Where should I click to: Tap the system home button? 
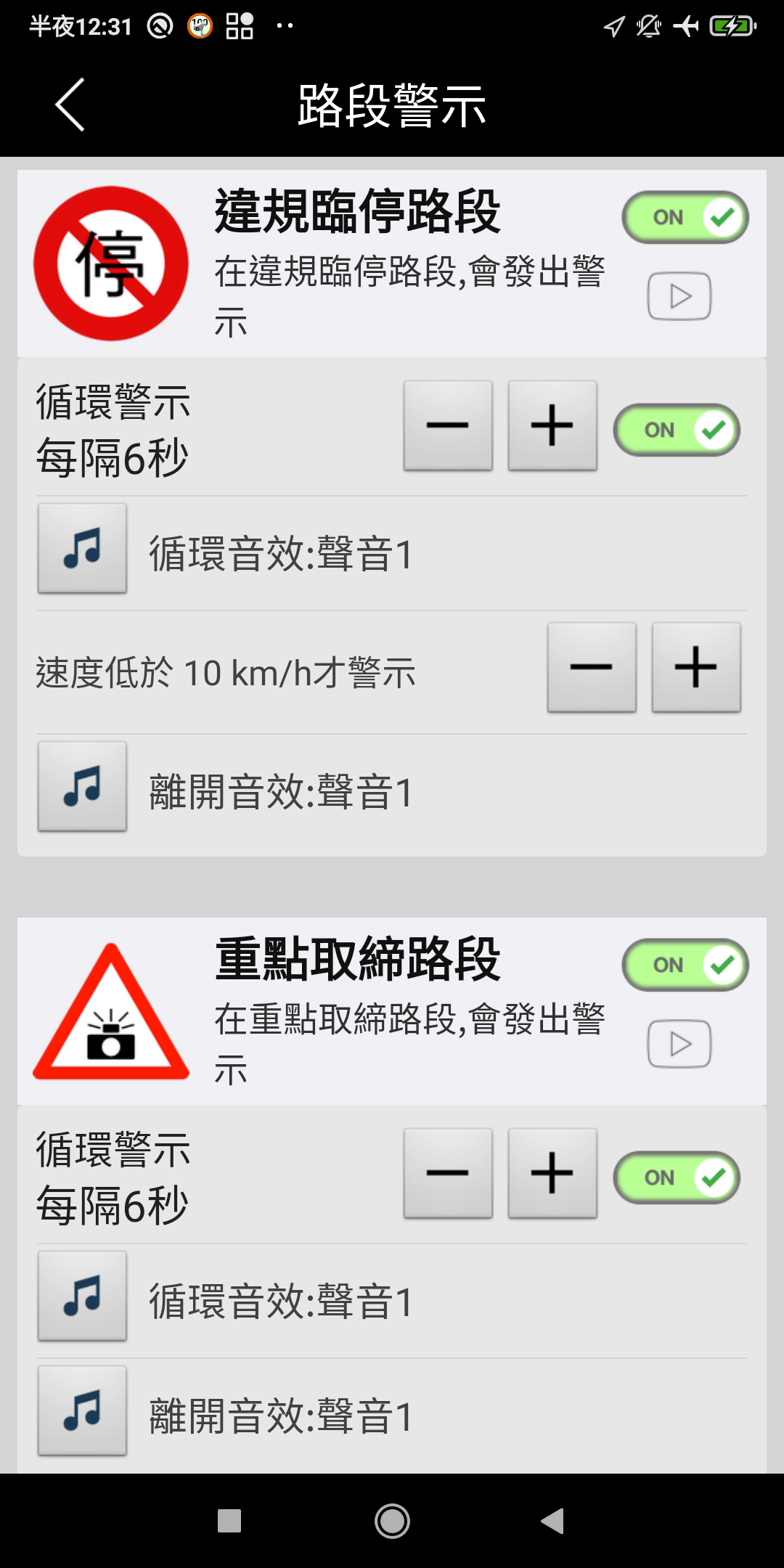coord(392,1521)
